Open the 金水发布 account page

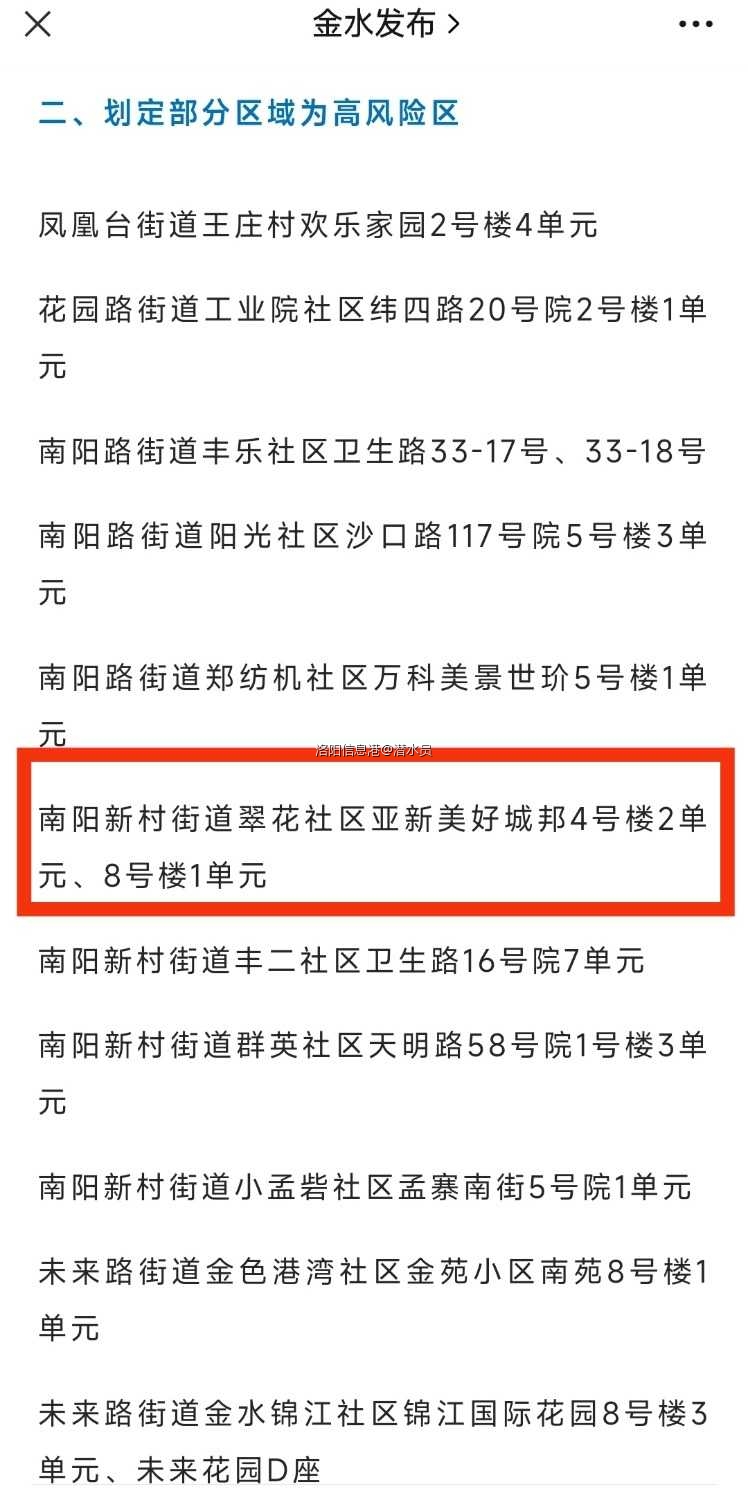pyautogui.click(x=386, y=25)
